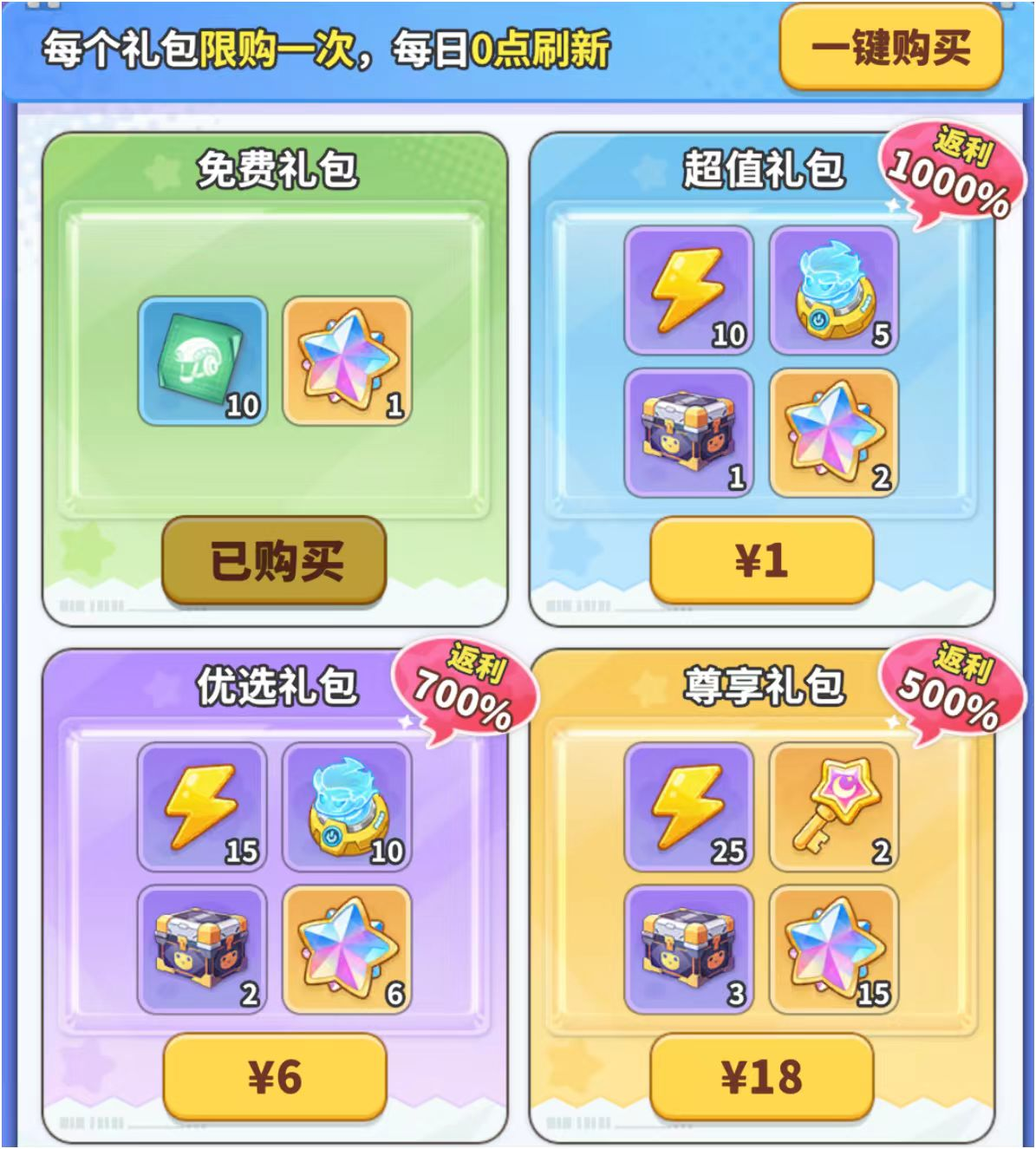Screen dimensions: 1036x1149
Task: Buy the 优选礼包 for ¥6
Action: (274, 1077)
